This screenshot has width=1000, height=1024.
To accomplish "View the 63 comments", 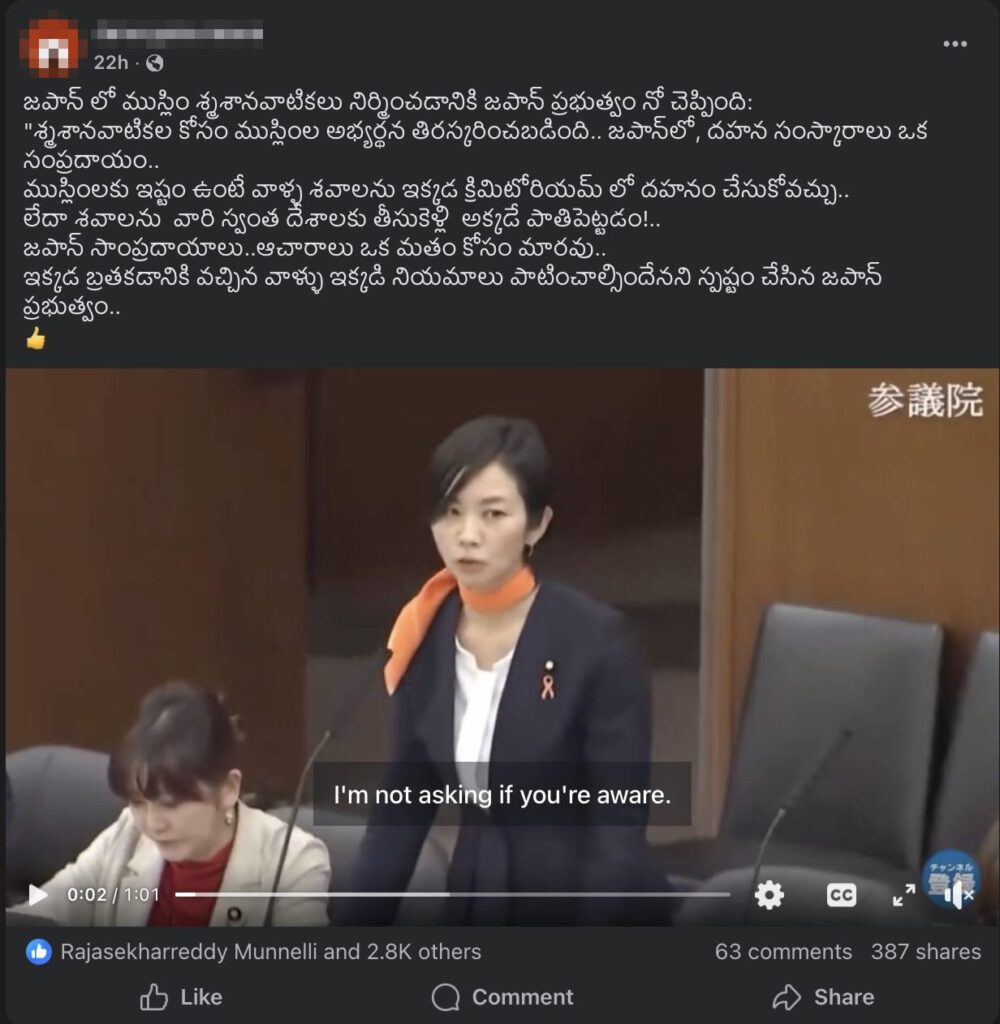I will point(783,951).
